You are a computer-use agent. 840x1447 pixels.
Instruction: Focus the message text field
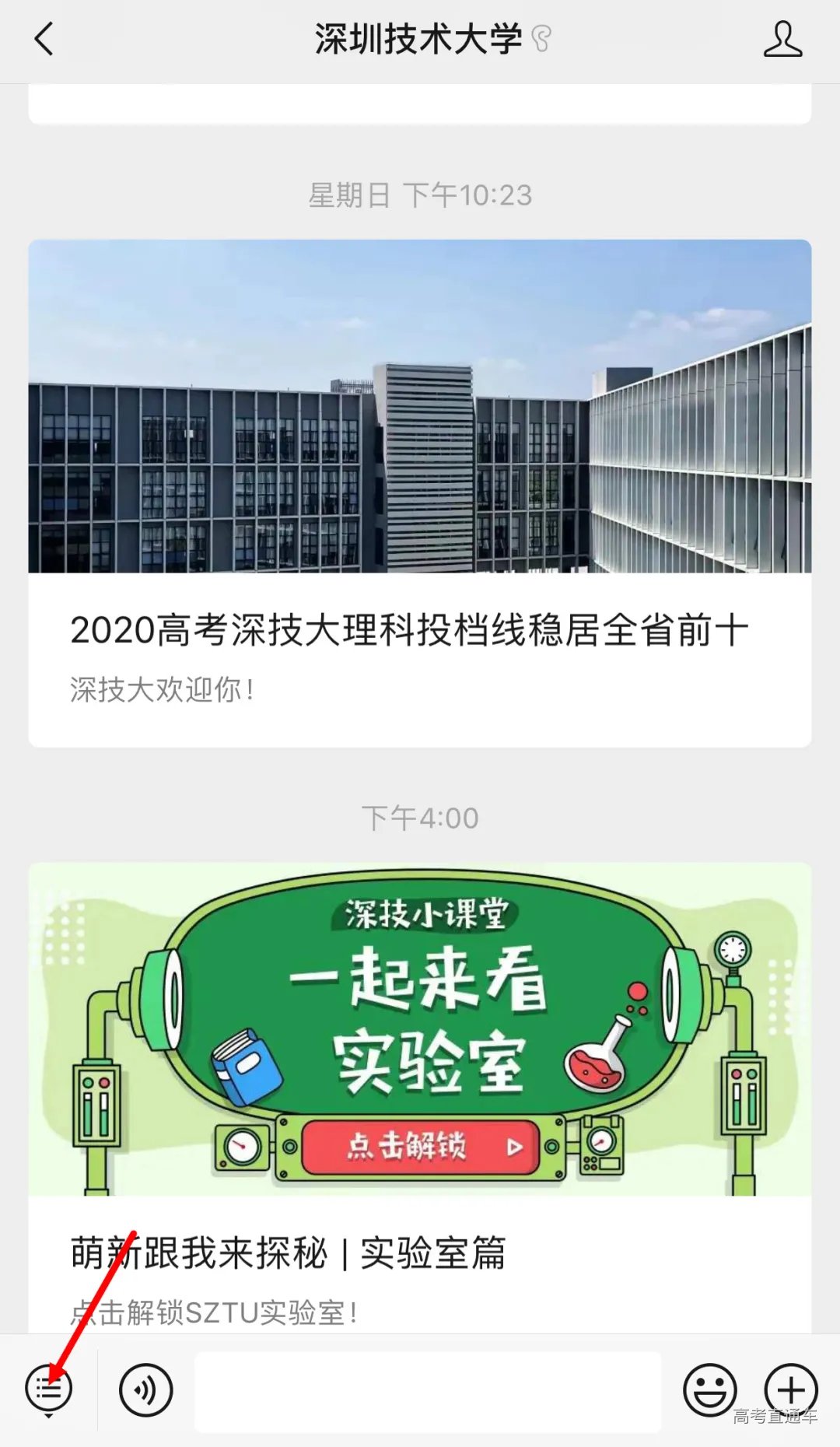click(x=428, y=1391)
